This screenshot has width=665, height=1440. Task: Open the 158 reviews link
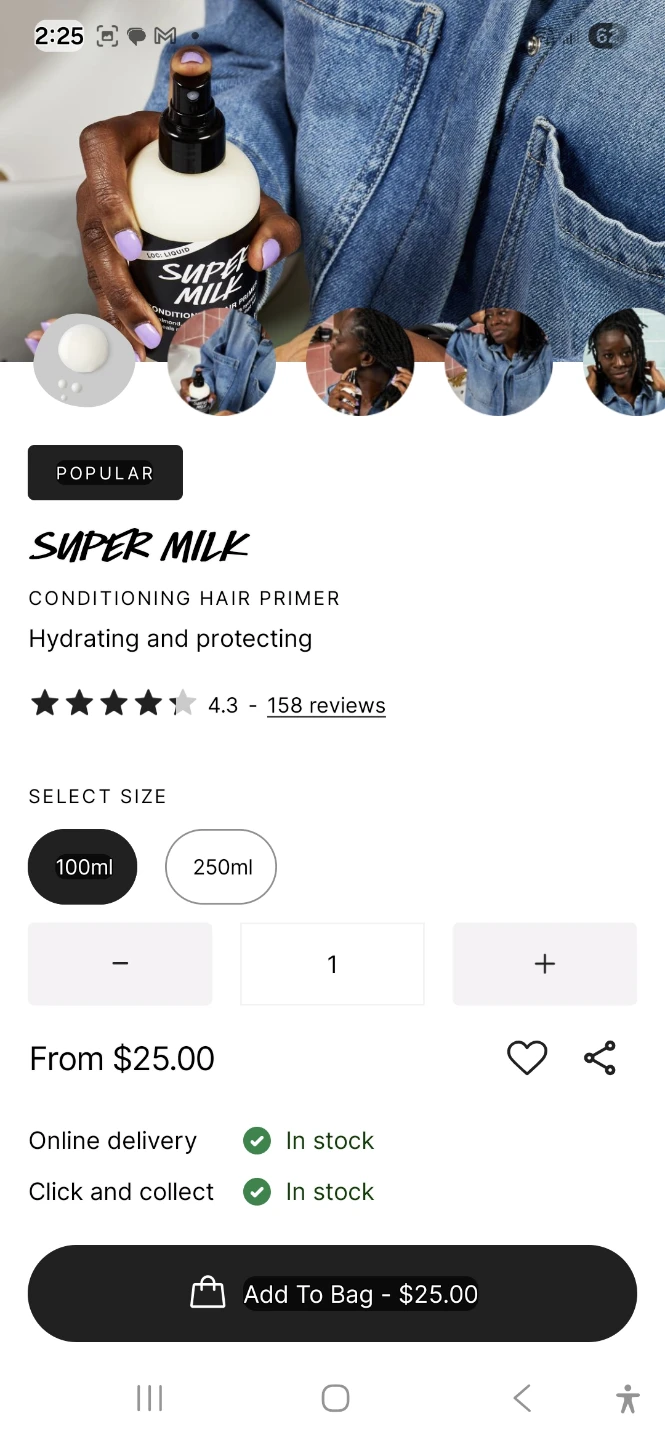tap(326, 705)
